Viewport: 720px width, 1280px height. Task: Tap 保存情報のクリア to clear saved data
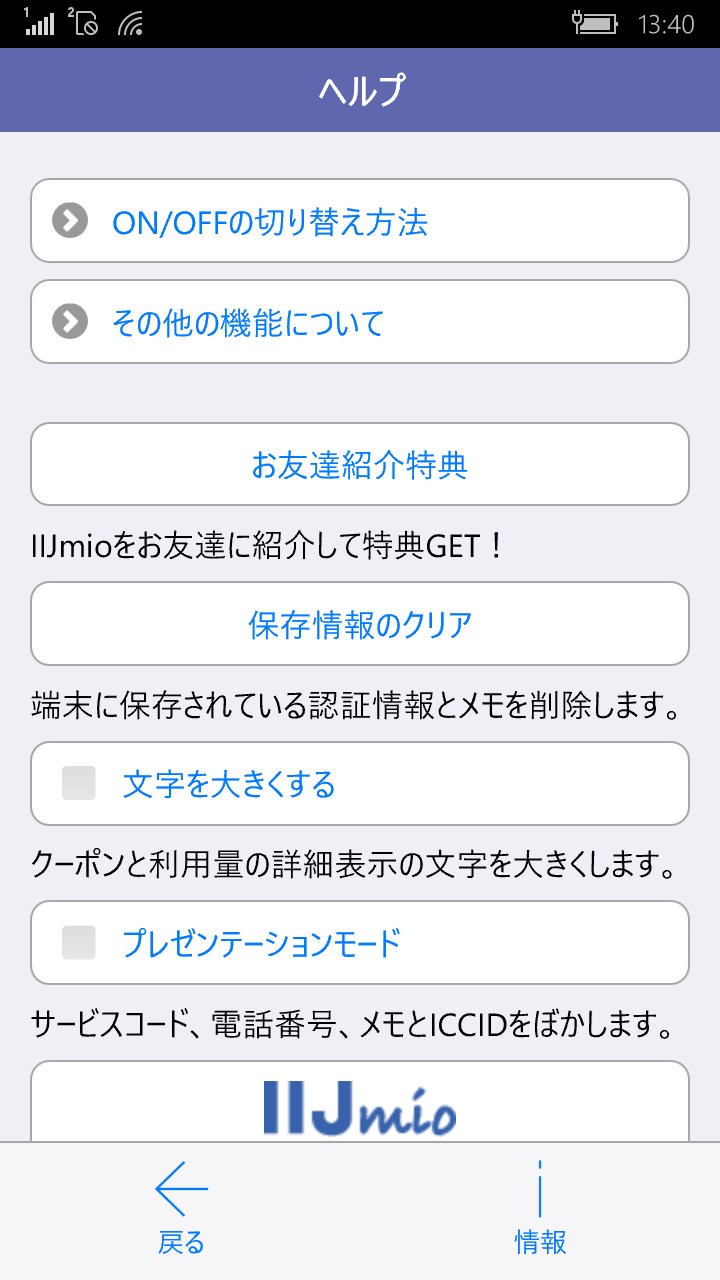[360, 624]
